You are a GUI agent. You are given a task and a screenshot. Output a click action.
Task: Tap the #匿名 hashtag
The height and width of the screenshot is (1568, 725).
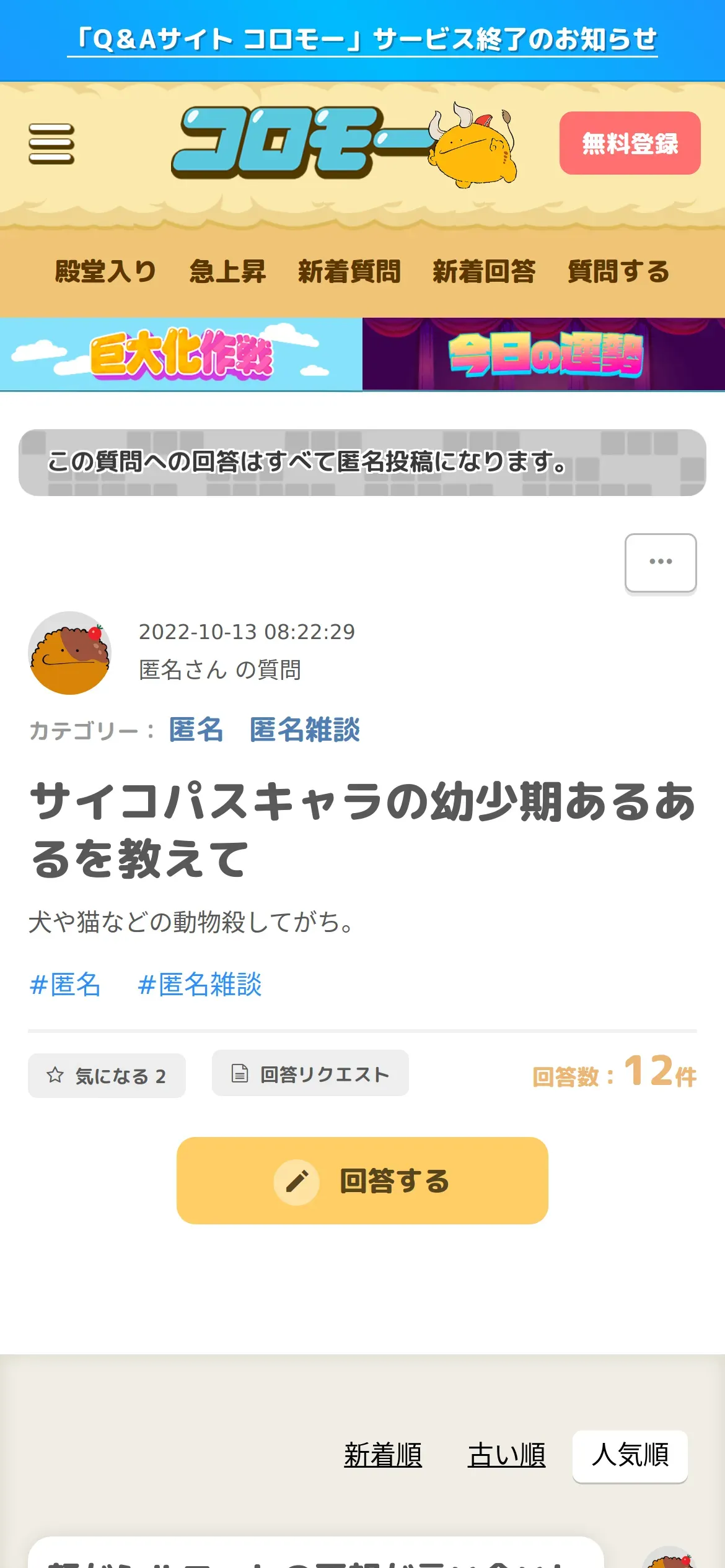tap(65, 985)
